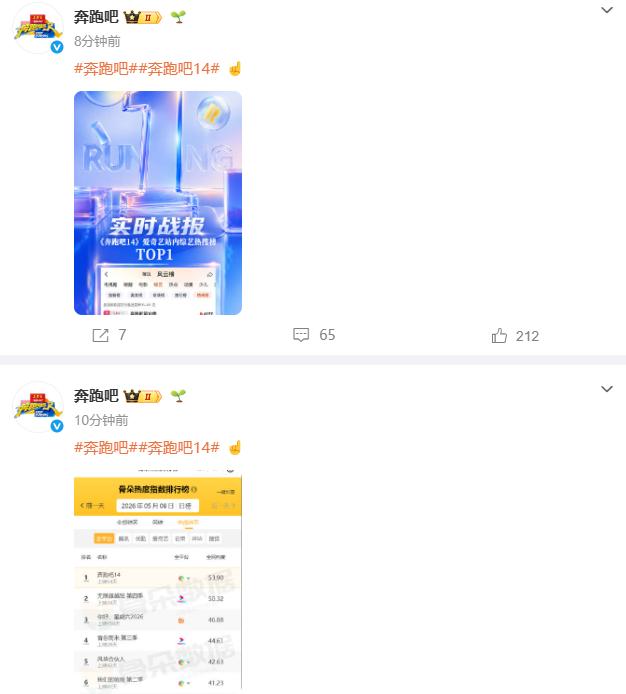
Task: Expand the chevron menu on the 10分钟前 post
Action: [607, 389]
